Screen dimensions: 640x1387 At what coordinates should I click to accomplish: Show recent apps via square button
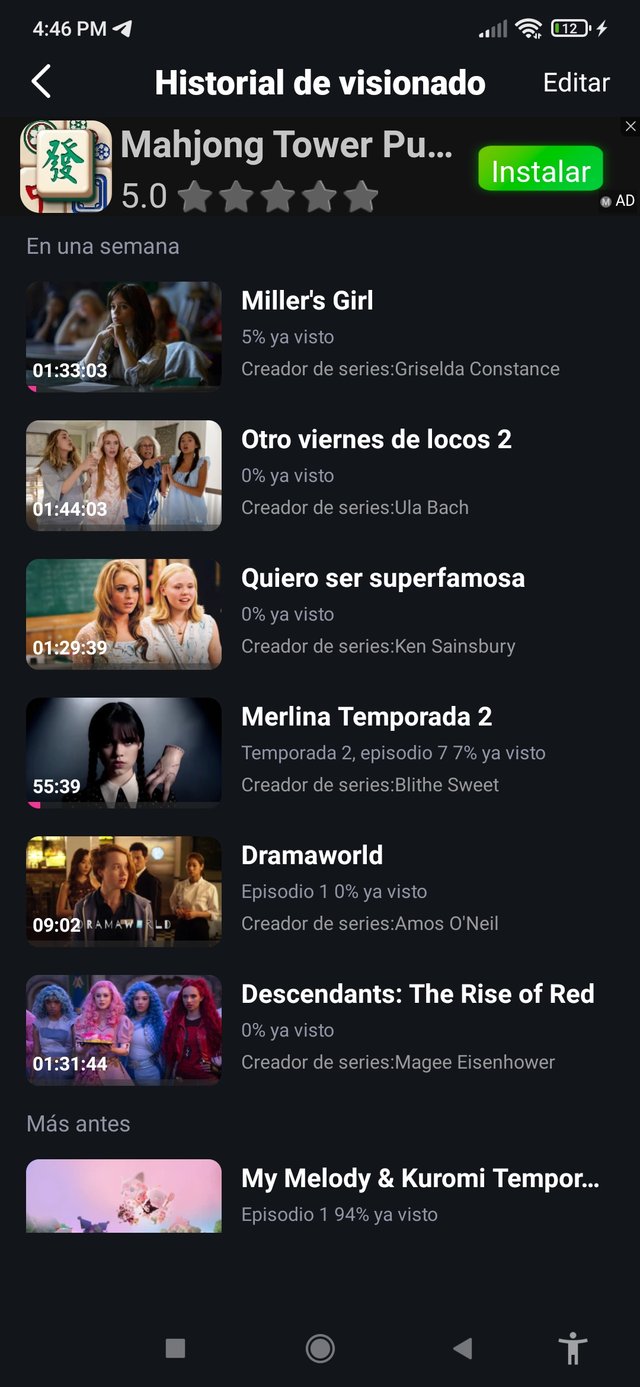tap(175, 1348)
